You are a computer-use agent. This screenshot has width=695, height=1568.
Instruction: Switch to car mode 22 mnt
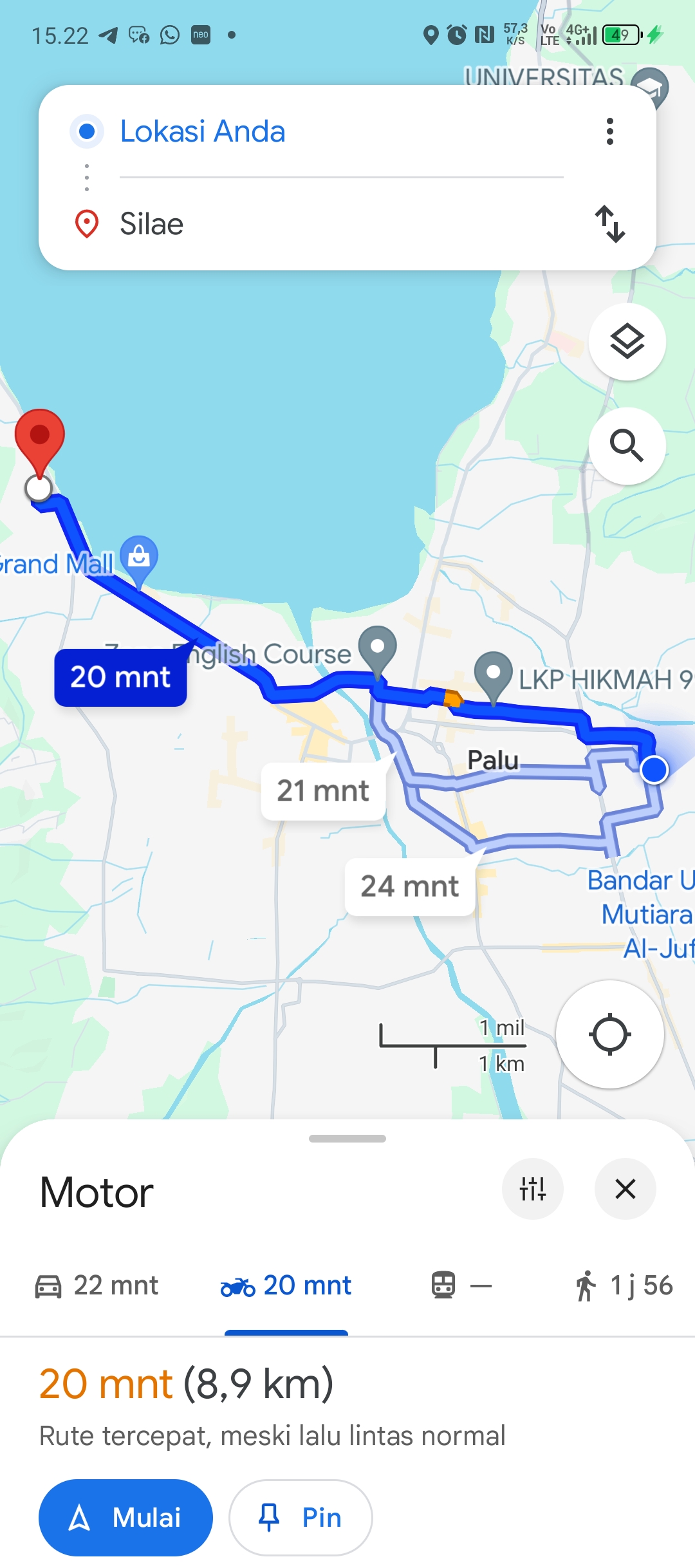[x=97, y=1286]
